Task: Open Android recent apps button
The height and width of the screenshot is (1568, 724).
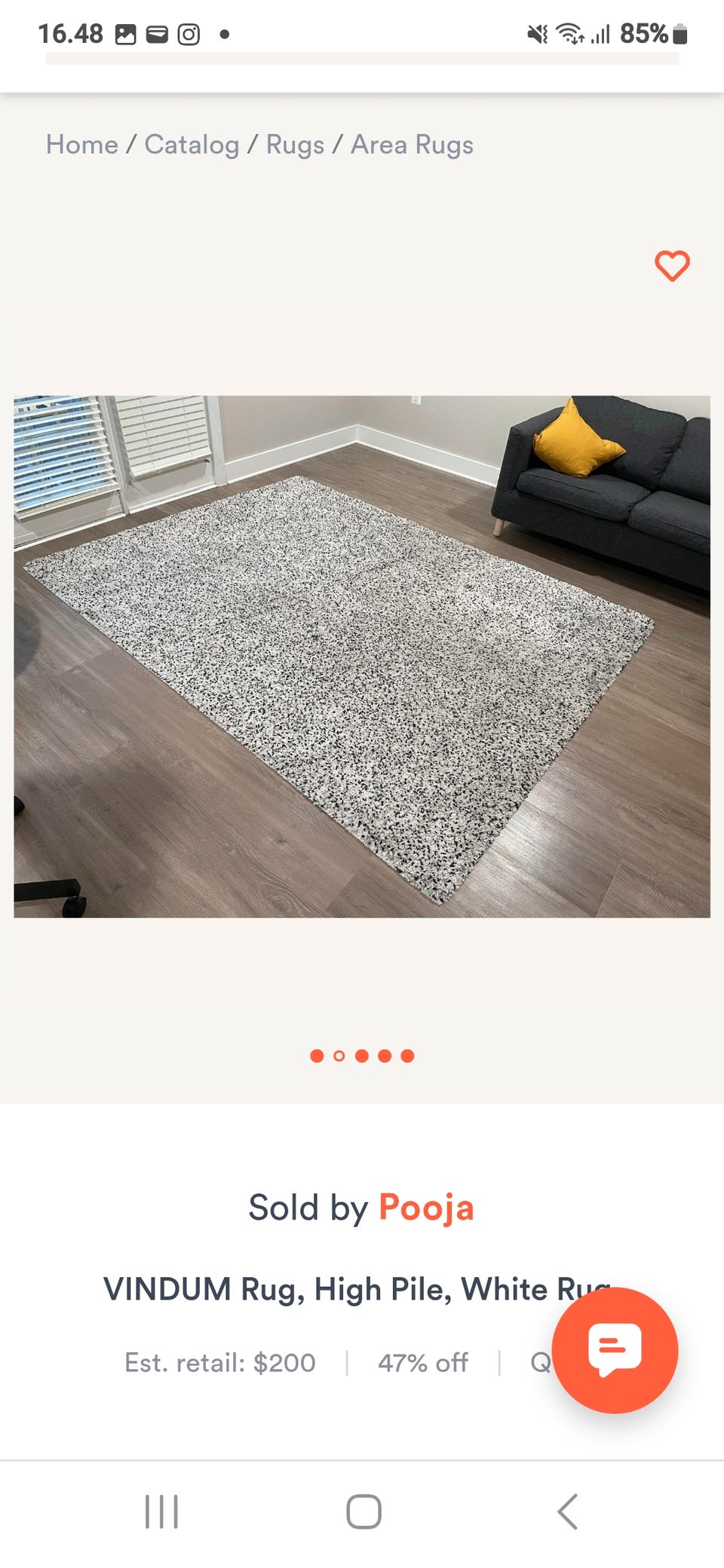Action: click(x=161, y=1511)
